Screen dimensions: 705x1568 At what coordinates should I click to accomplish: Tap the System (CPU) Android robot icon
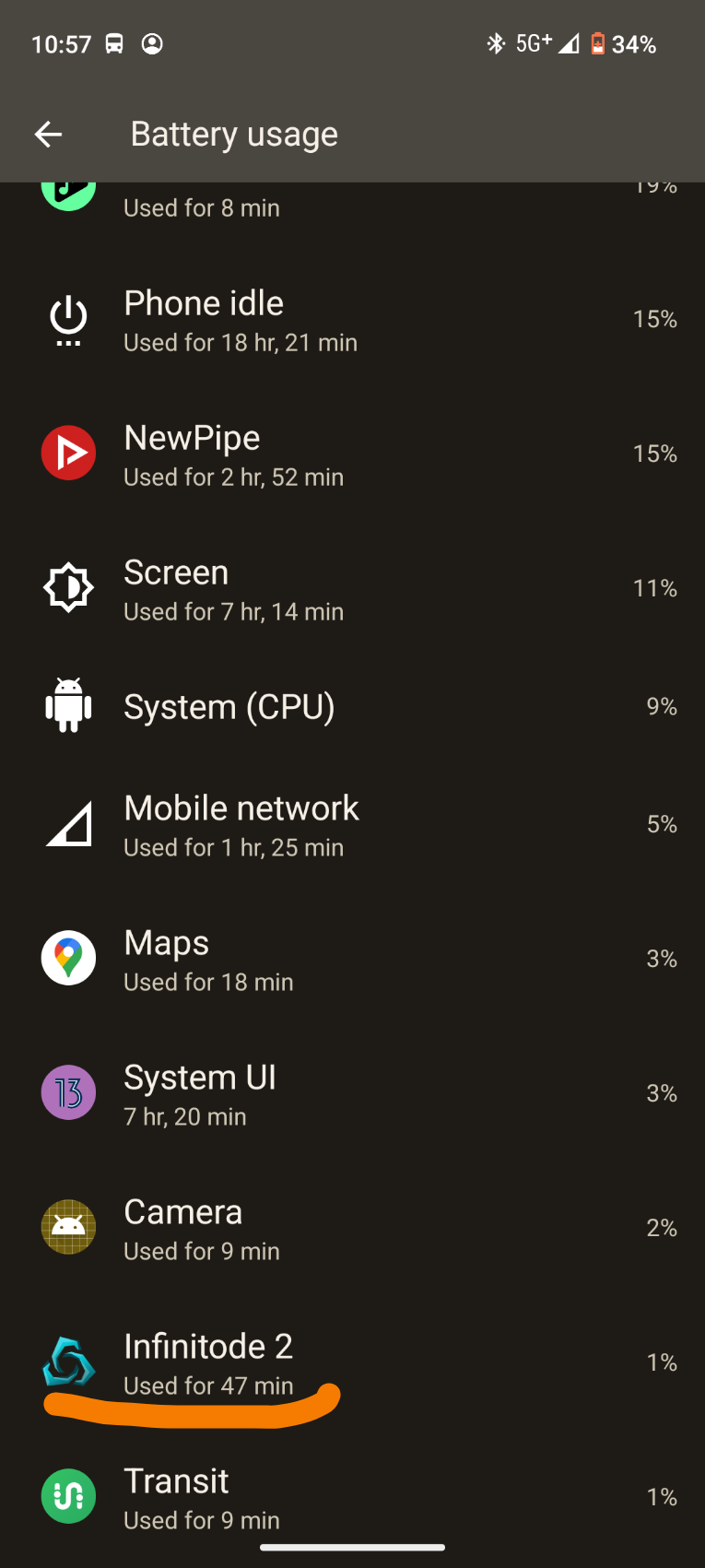[x=68, y=705]
